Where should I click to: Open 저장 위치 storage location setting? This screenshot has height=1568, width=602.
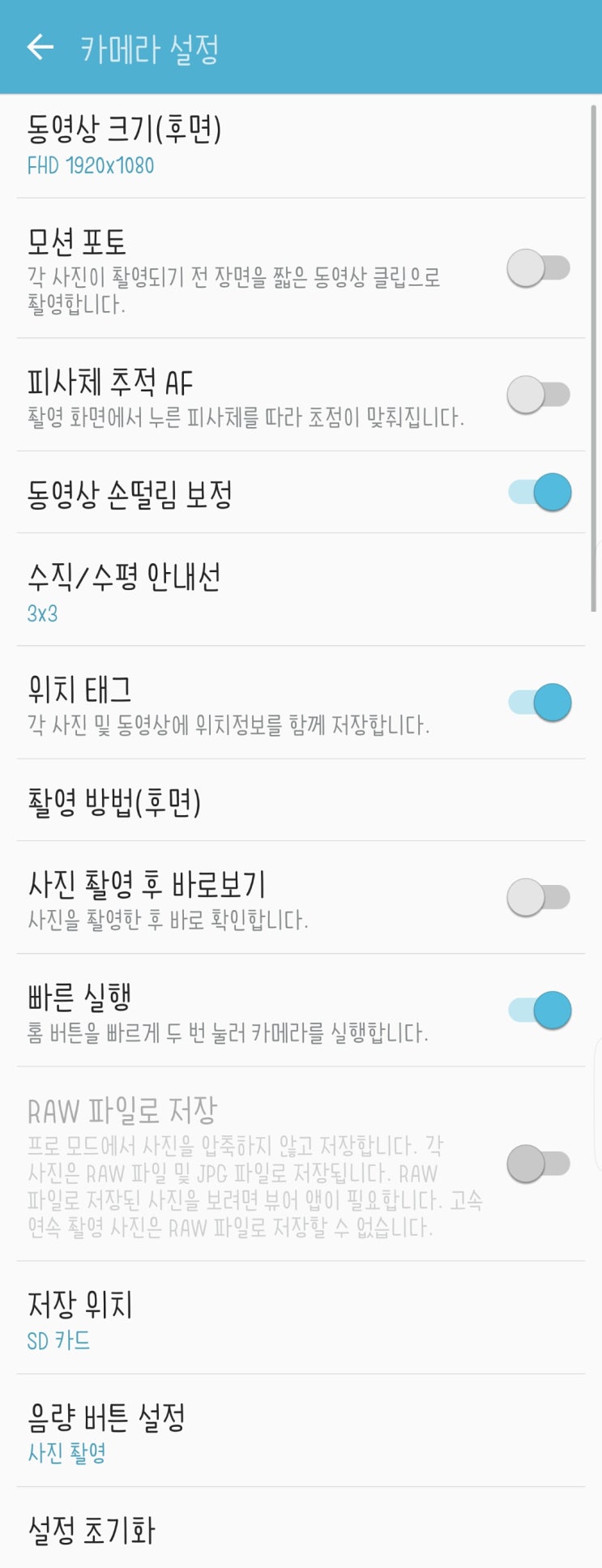point(300,1318)
